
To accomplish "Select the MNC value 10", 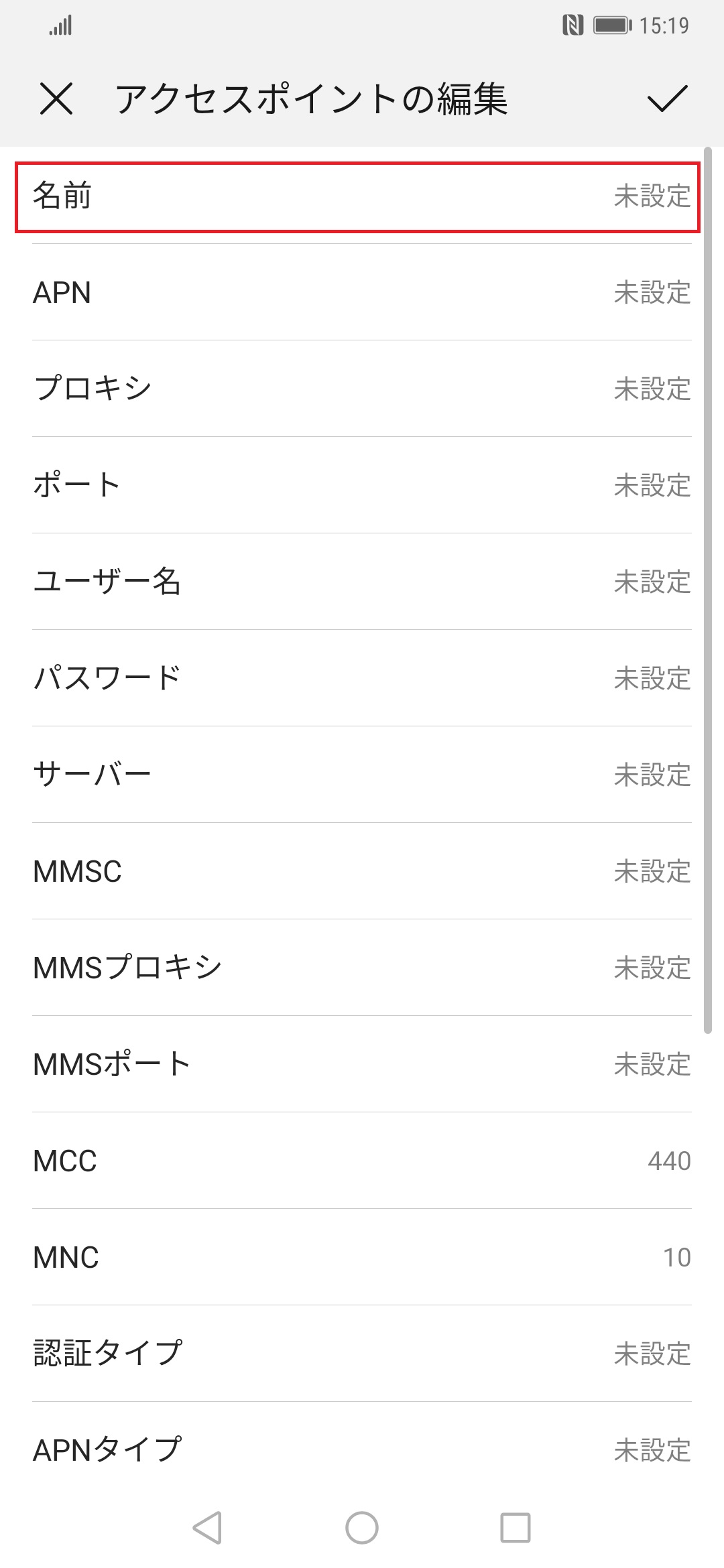I will point(362,1258).
